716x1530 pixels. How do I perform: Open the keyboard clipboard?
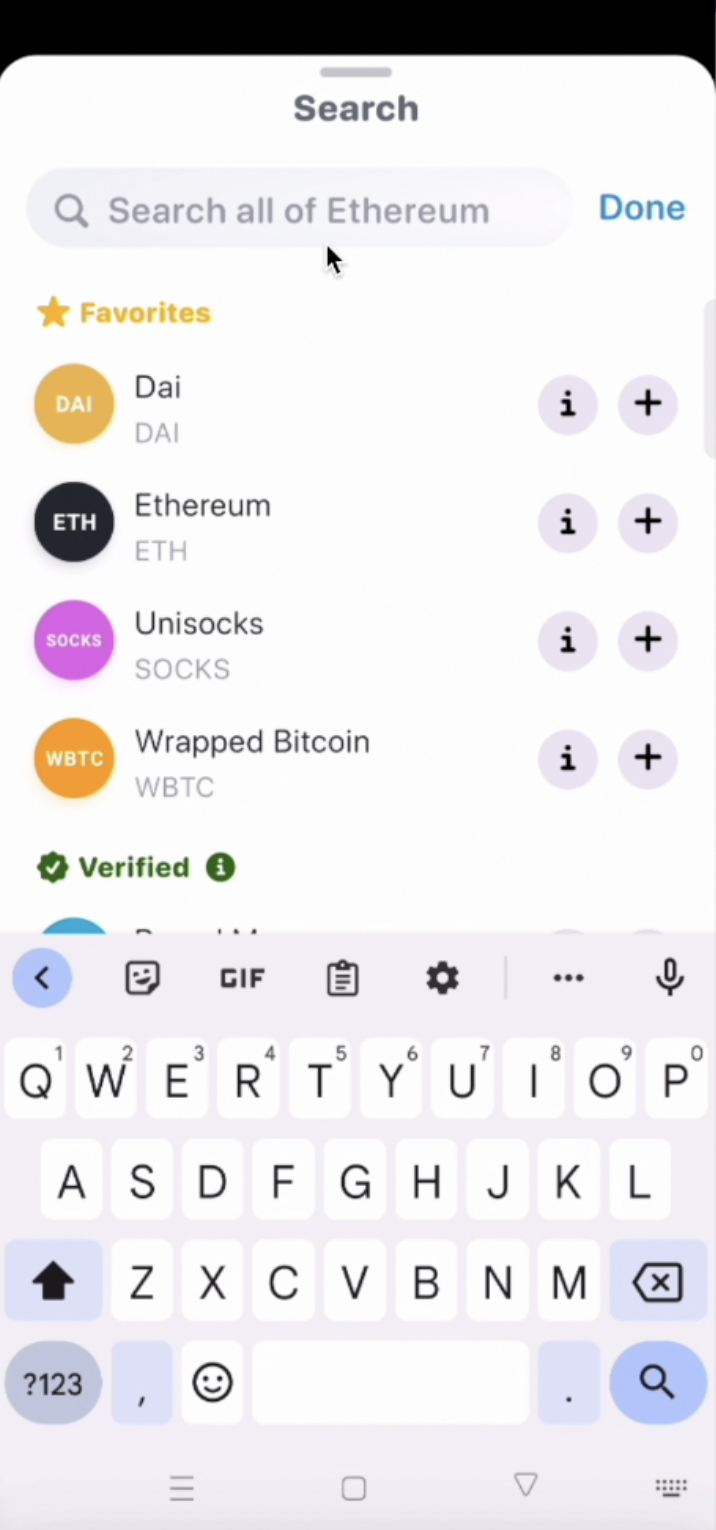click(x=342, y=978)
